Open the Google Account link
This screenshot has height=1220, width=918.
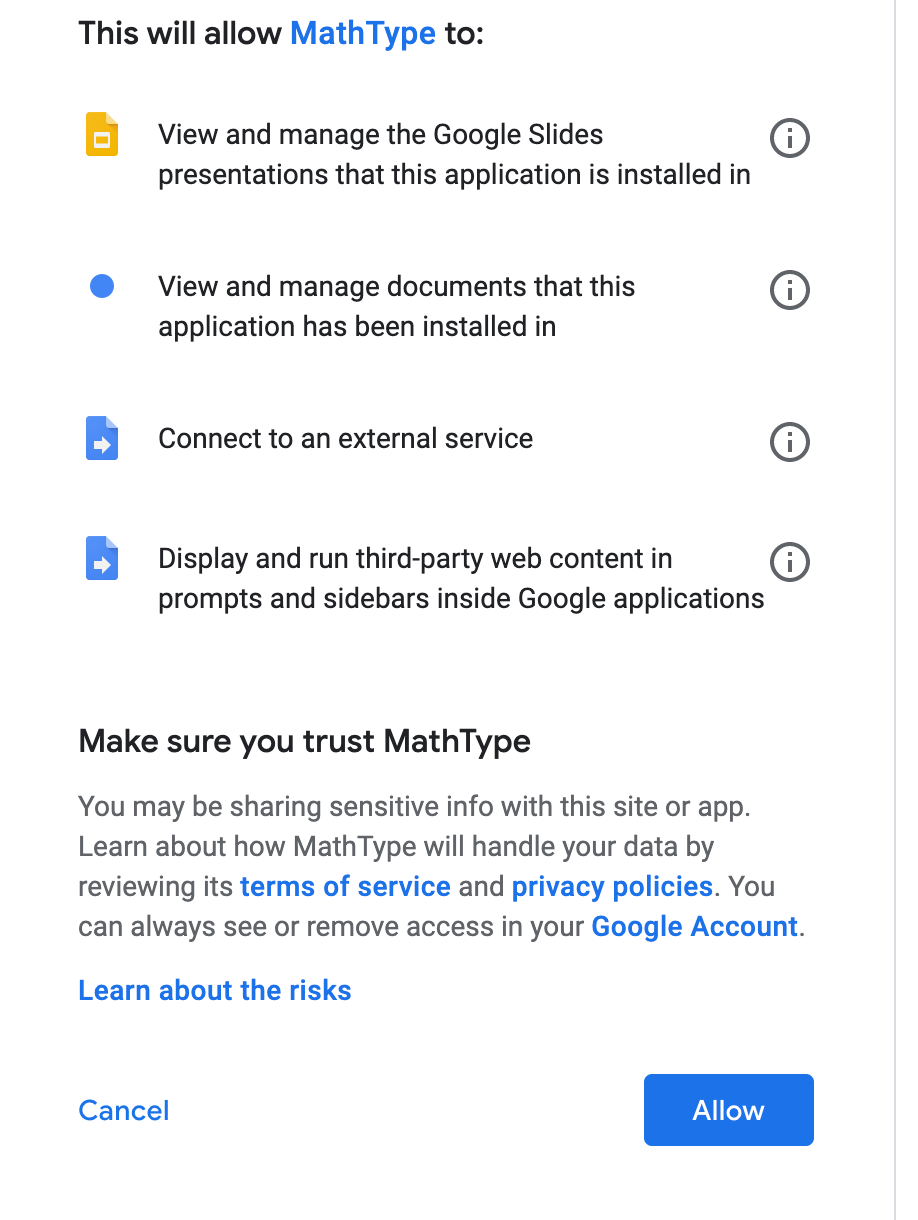pyautogui.click(x=694, y=927)
